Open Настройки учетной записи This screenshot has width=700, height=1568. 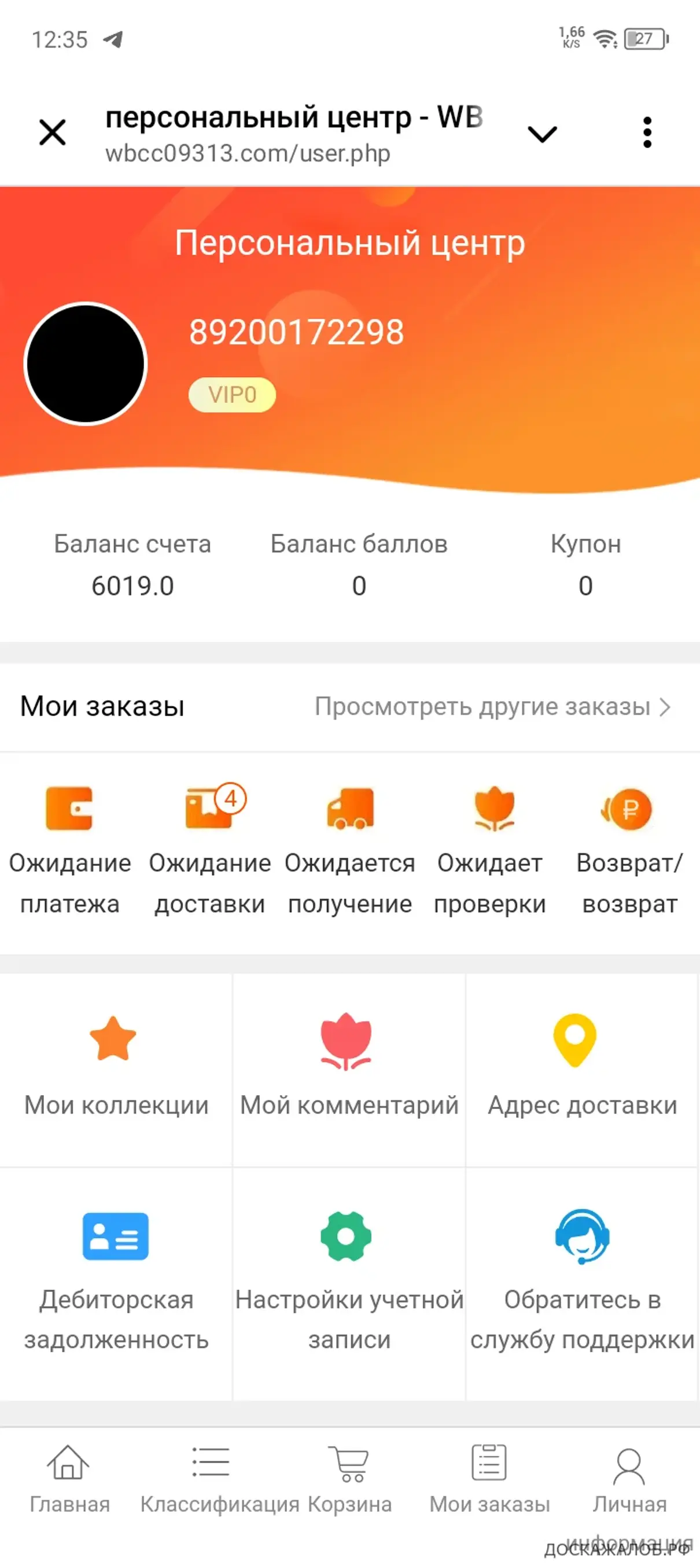click(x=349, y=1283)
